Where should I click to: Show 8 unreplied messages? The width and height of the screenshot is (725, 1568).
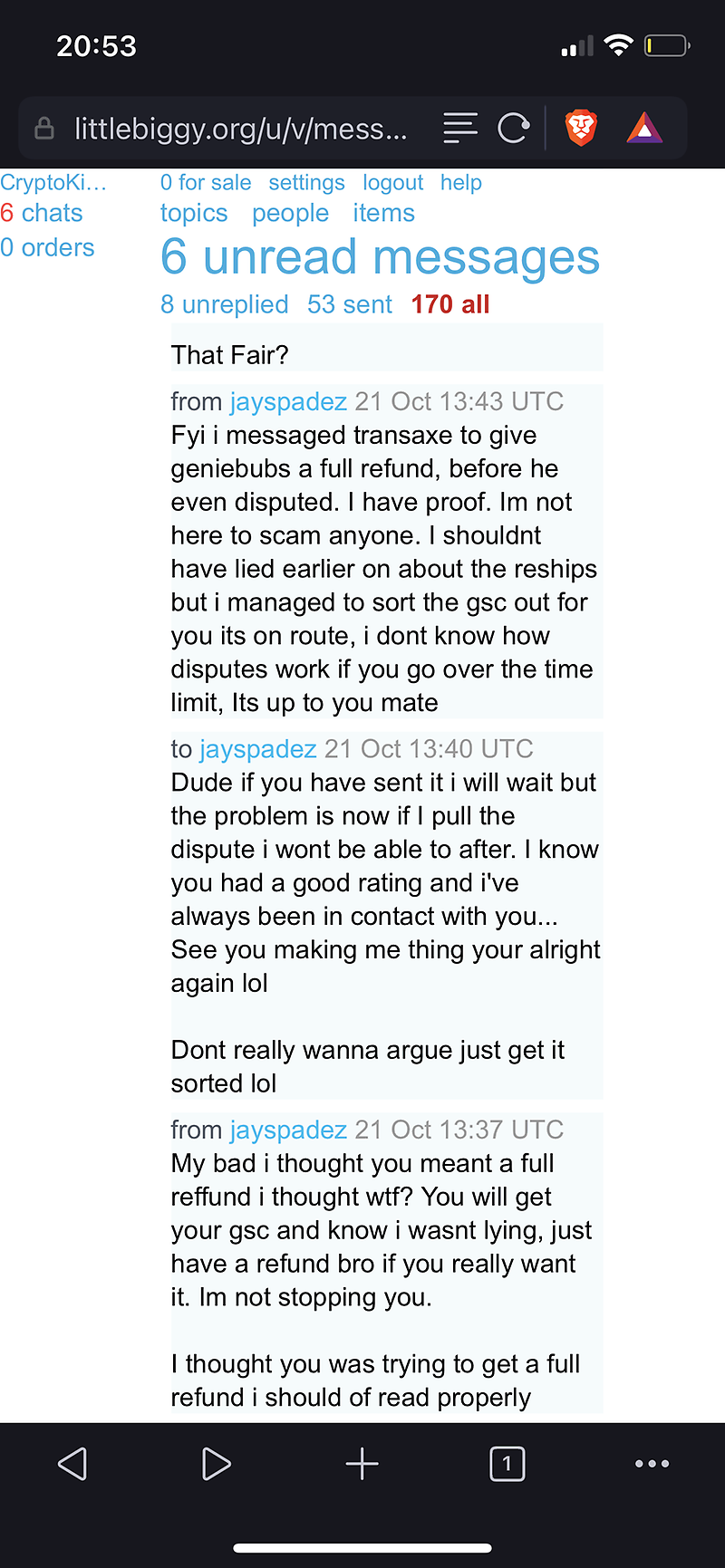pyautogui.click(x=224, y=304)
